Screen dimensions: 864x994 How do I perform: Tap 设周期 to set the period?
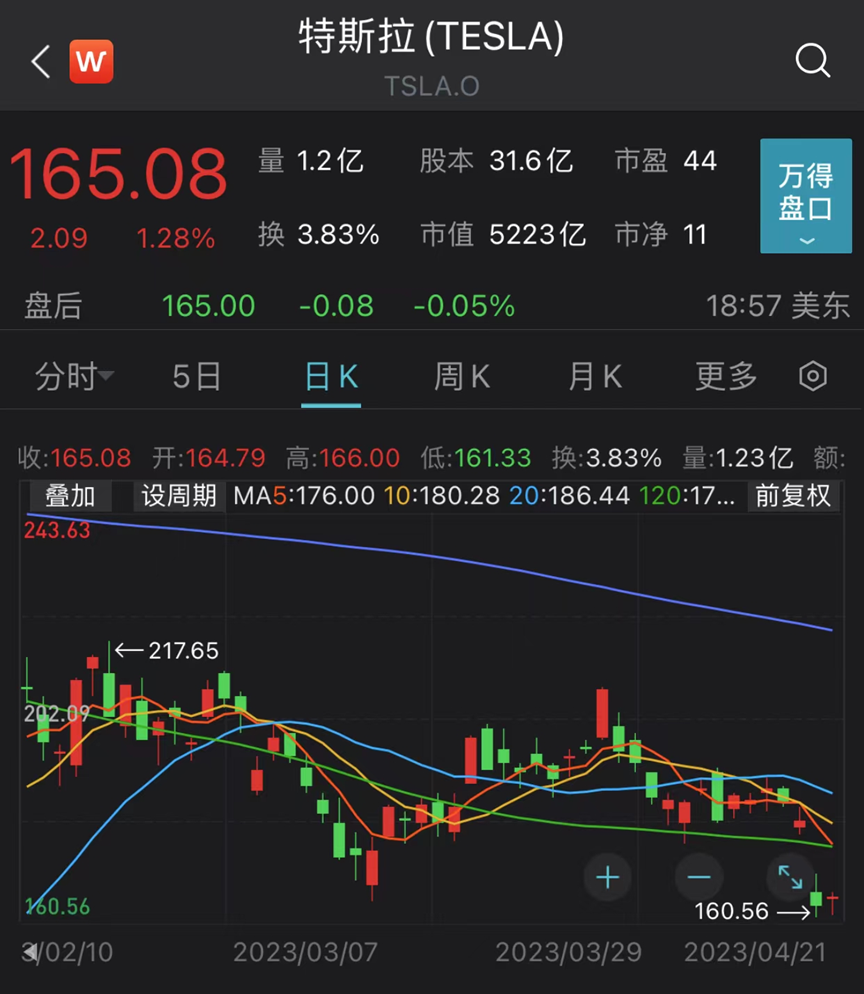coord(179,496)
